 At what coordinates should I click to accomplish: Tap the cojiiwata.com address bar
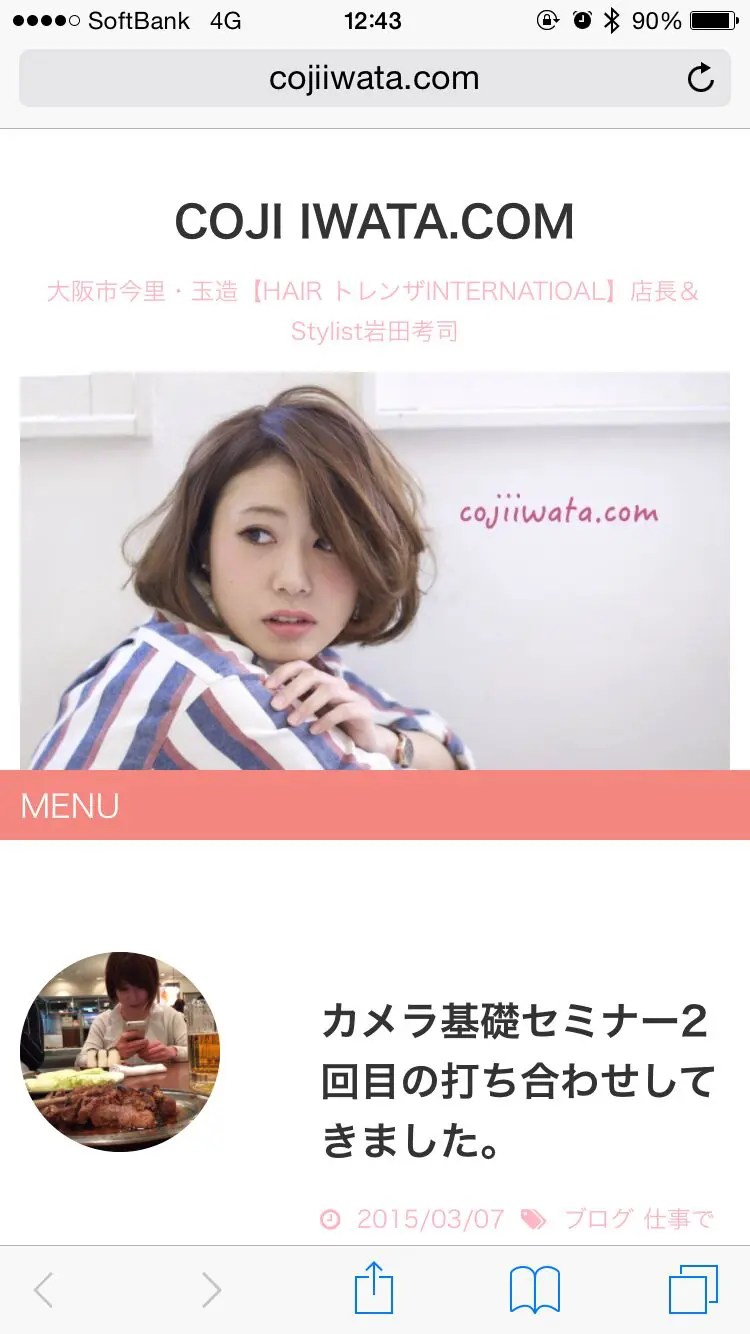(374, 78)
